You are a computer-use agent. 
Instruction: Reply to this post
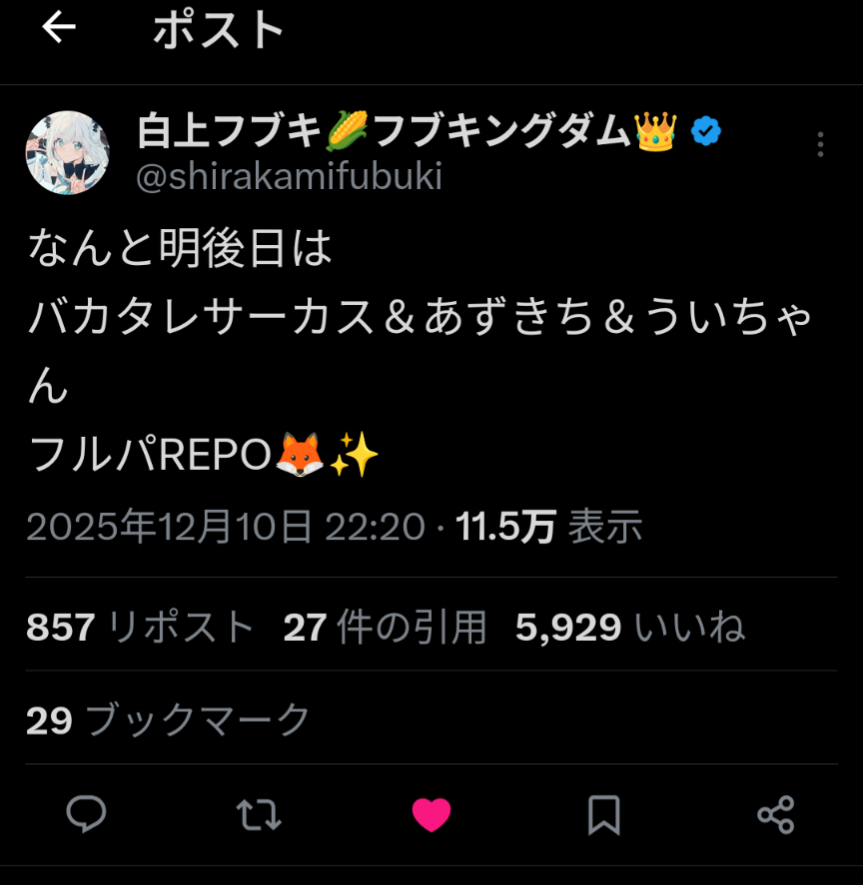86,815
